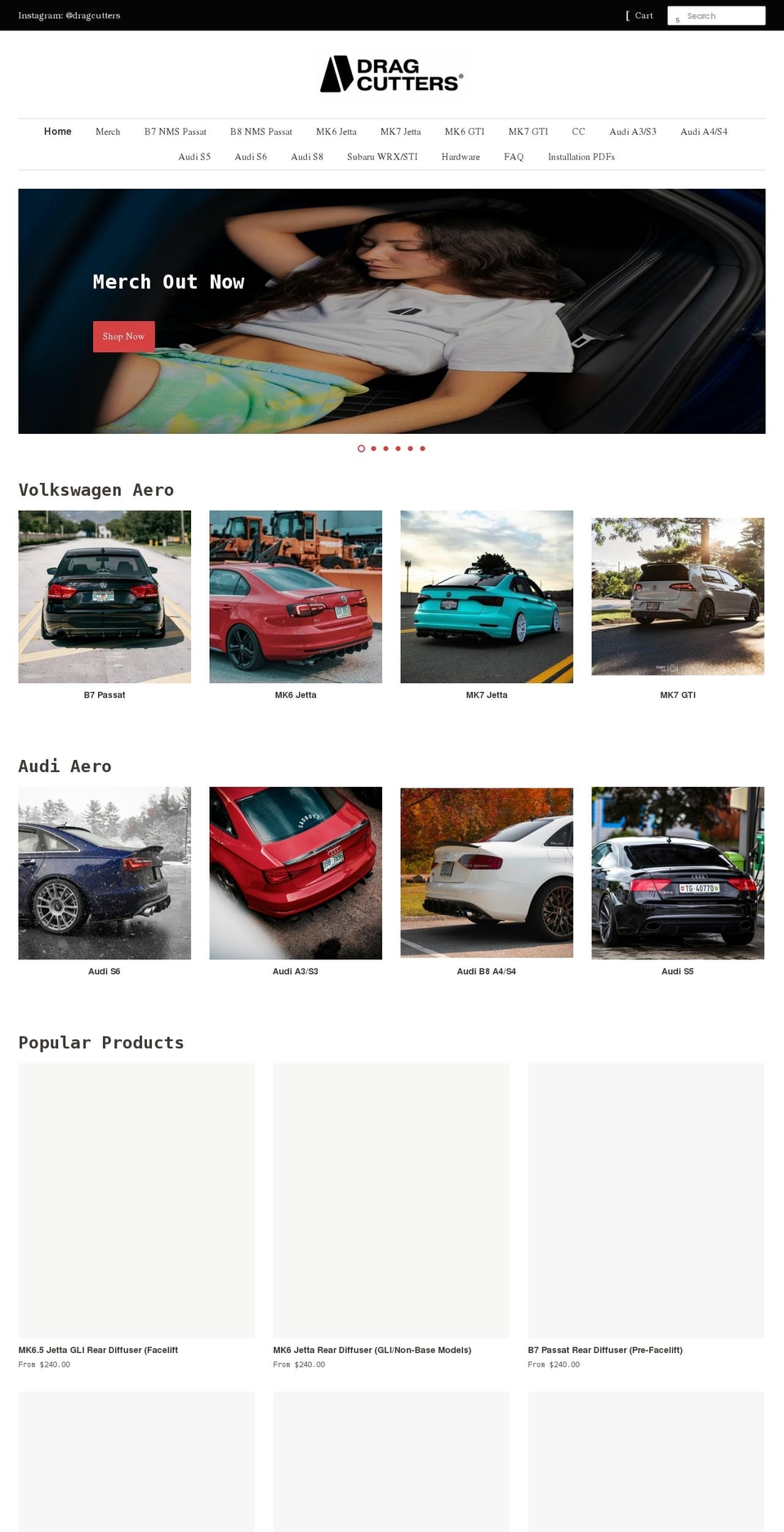
Task: Navigate to the Hardware section
Action: 461,157
